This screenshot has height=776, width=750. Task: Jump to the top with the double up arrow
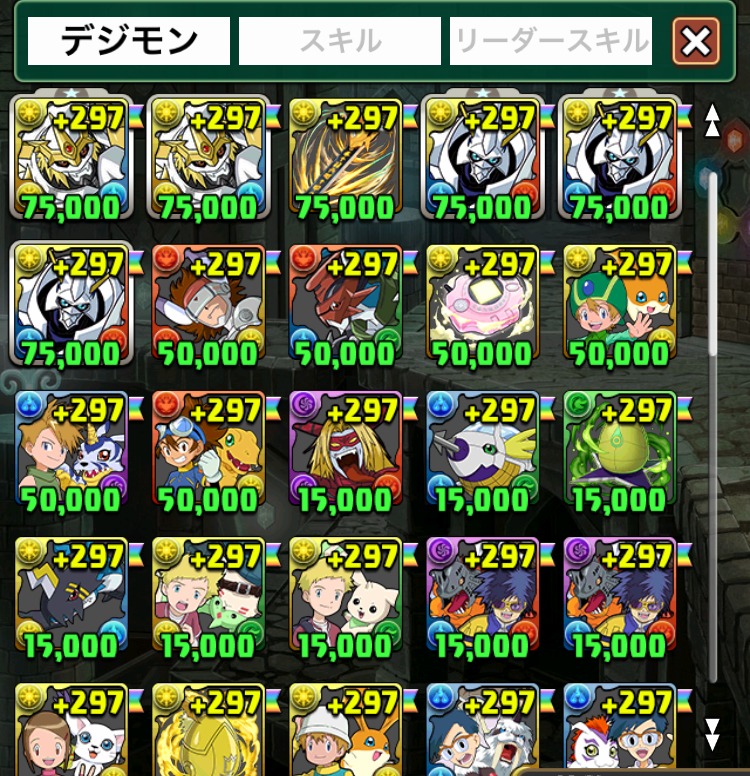tap(712, 121)
